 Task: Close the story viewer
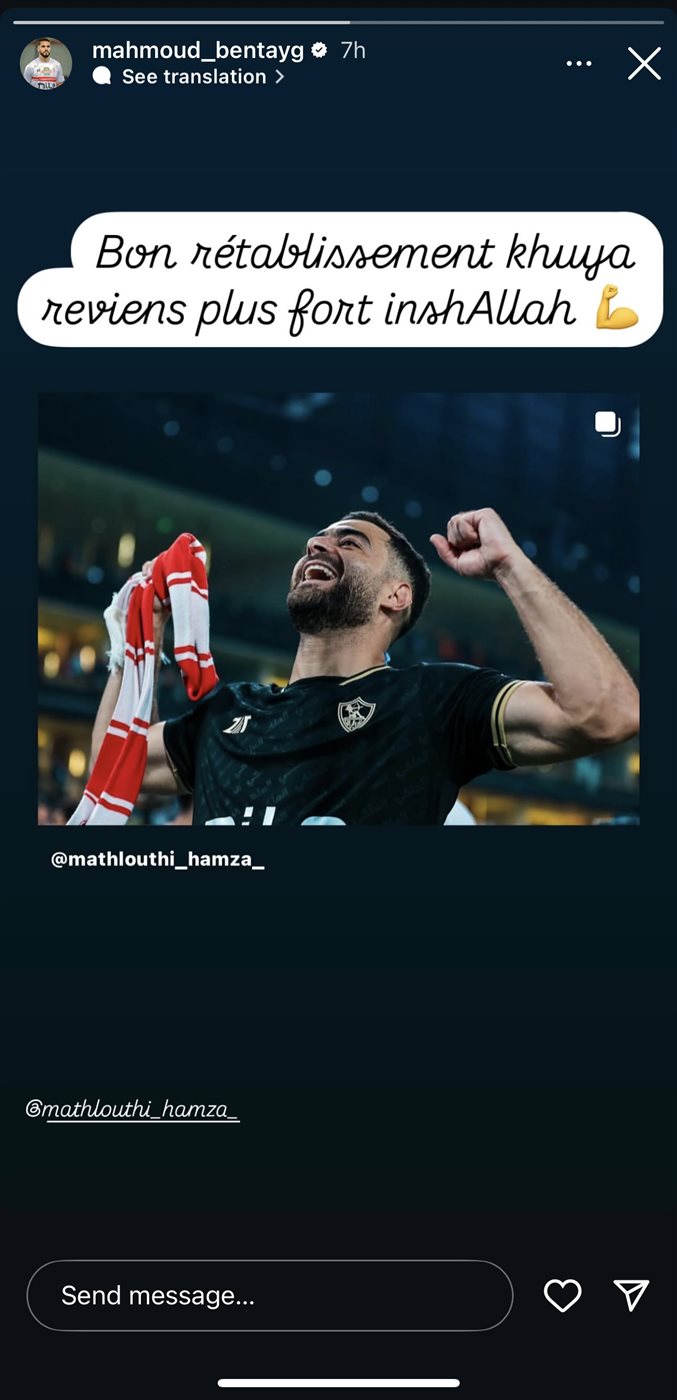pyautogui.click(x=644, y=64)
